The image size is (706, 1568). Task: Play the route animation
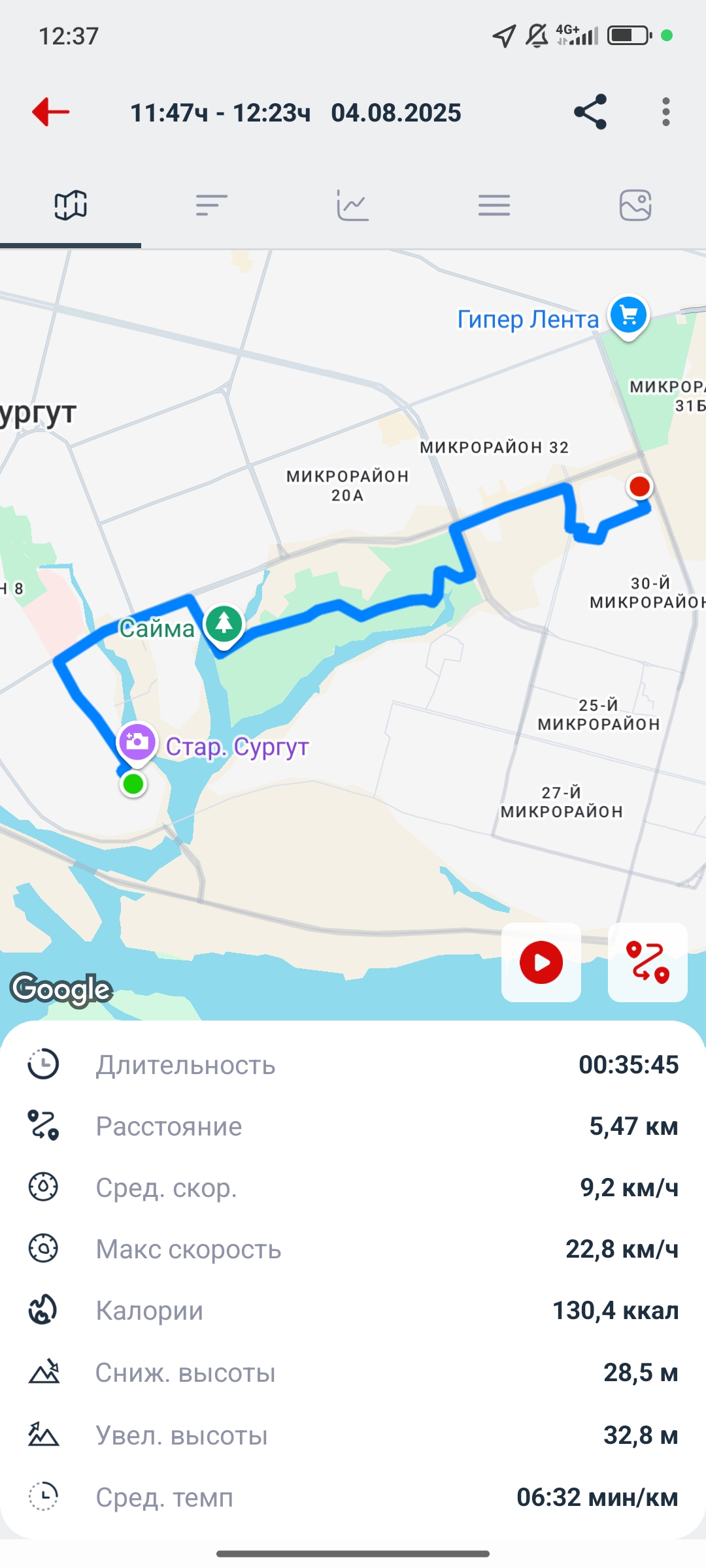coord(541,962)
